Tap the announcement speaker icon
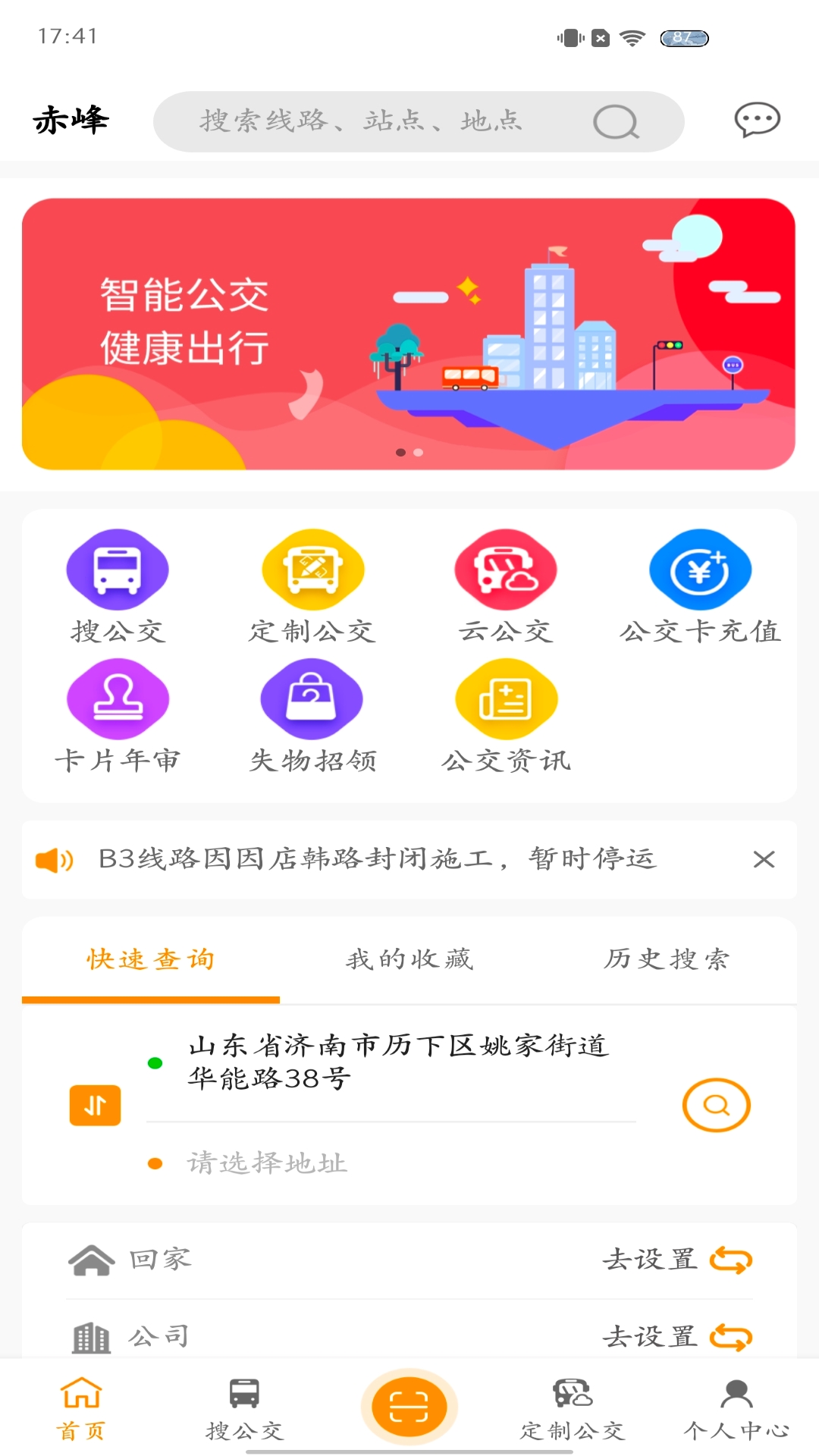This screenshot has width=819, height=1456. [54, 859]
